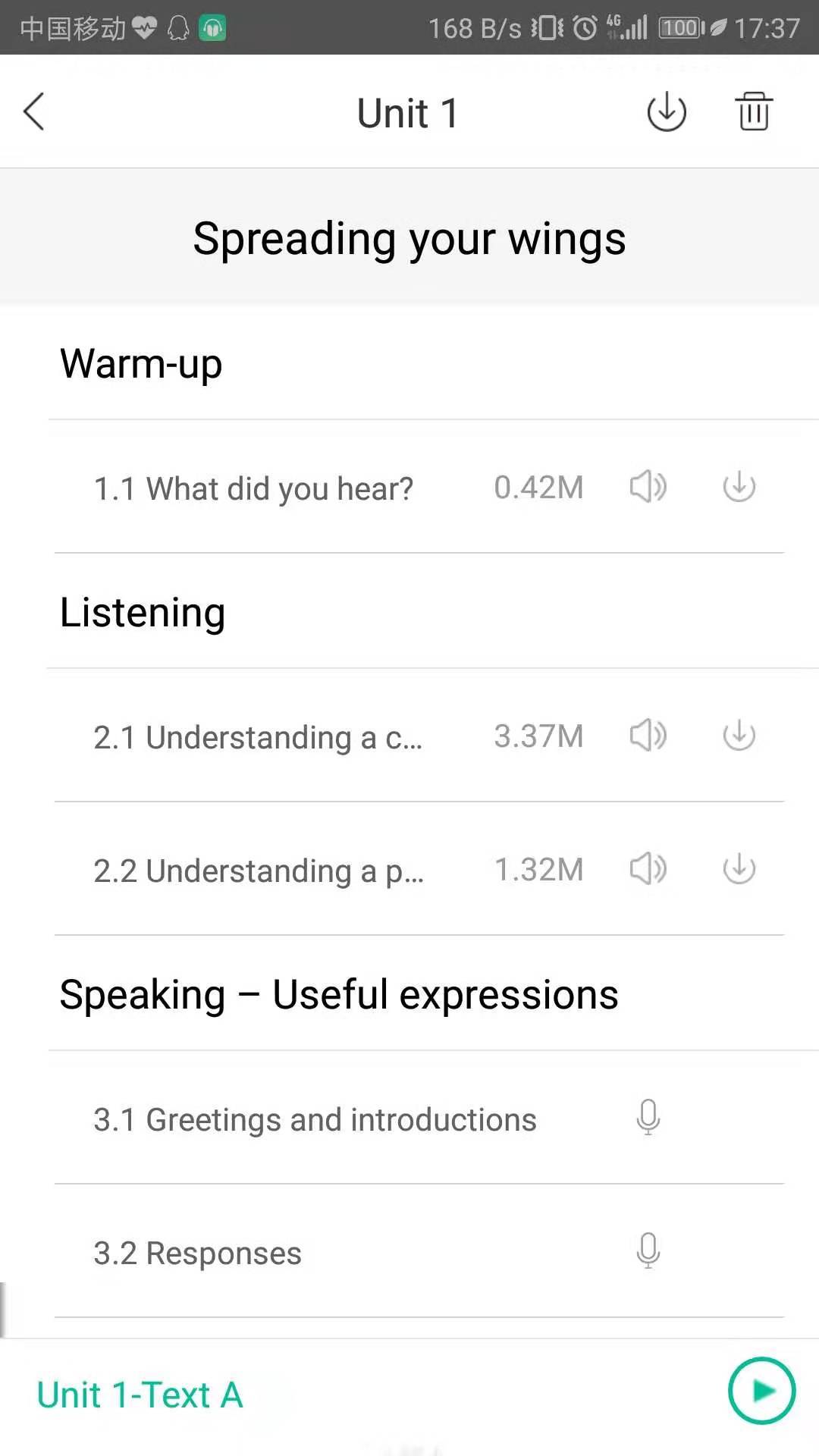Mute audio for 2.1 listening exercise

coord(648,736)
